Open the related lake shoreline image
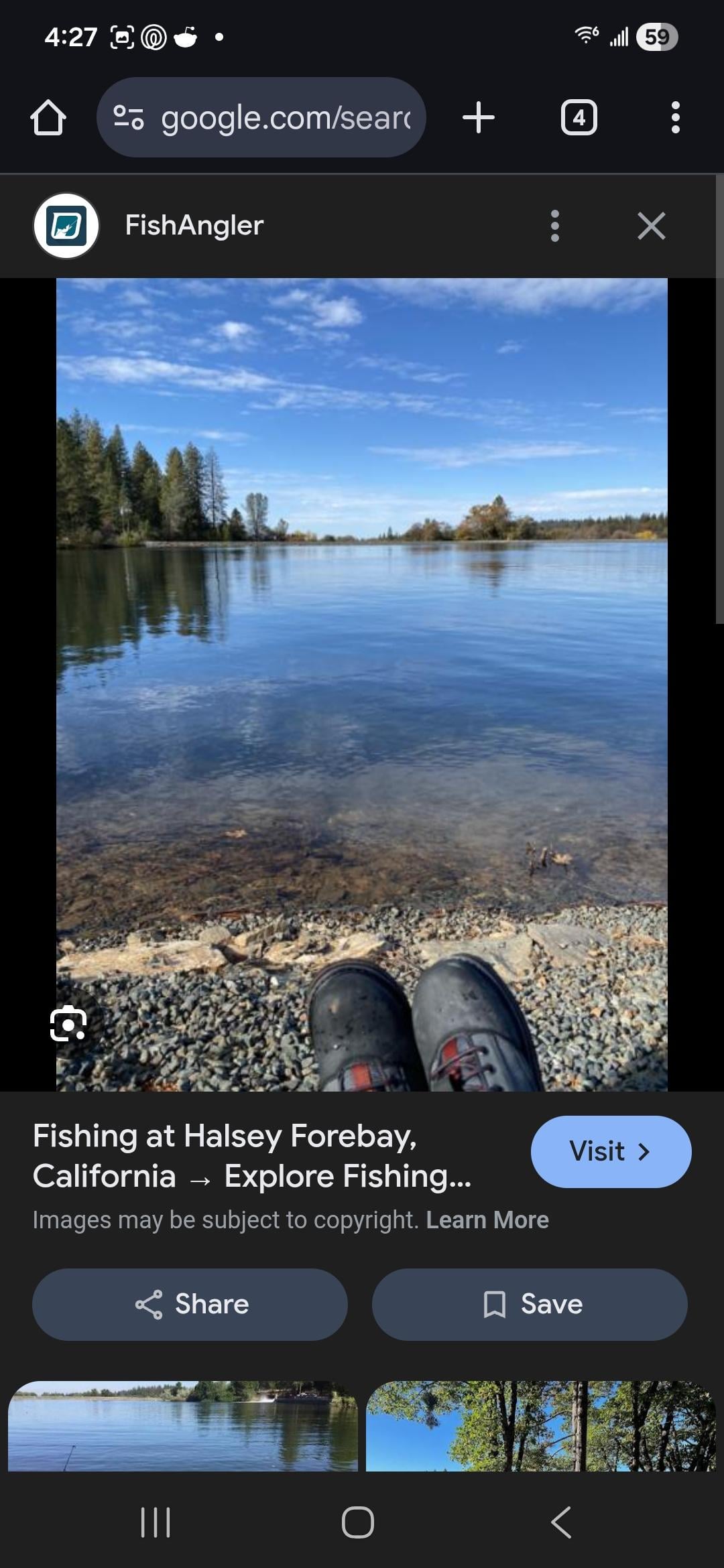This screenshot has width=724, height=1568. click(x=182, y=1426)
